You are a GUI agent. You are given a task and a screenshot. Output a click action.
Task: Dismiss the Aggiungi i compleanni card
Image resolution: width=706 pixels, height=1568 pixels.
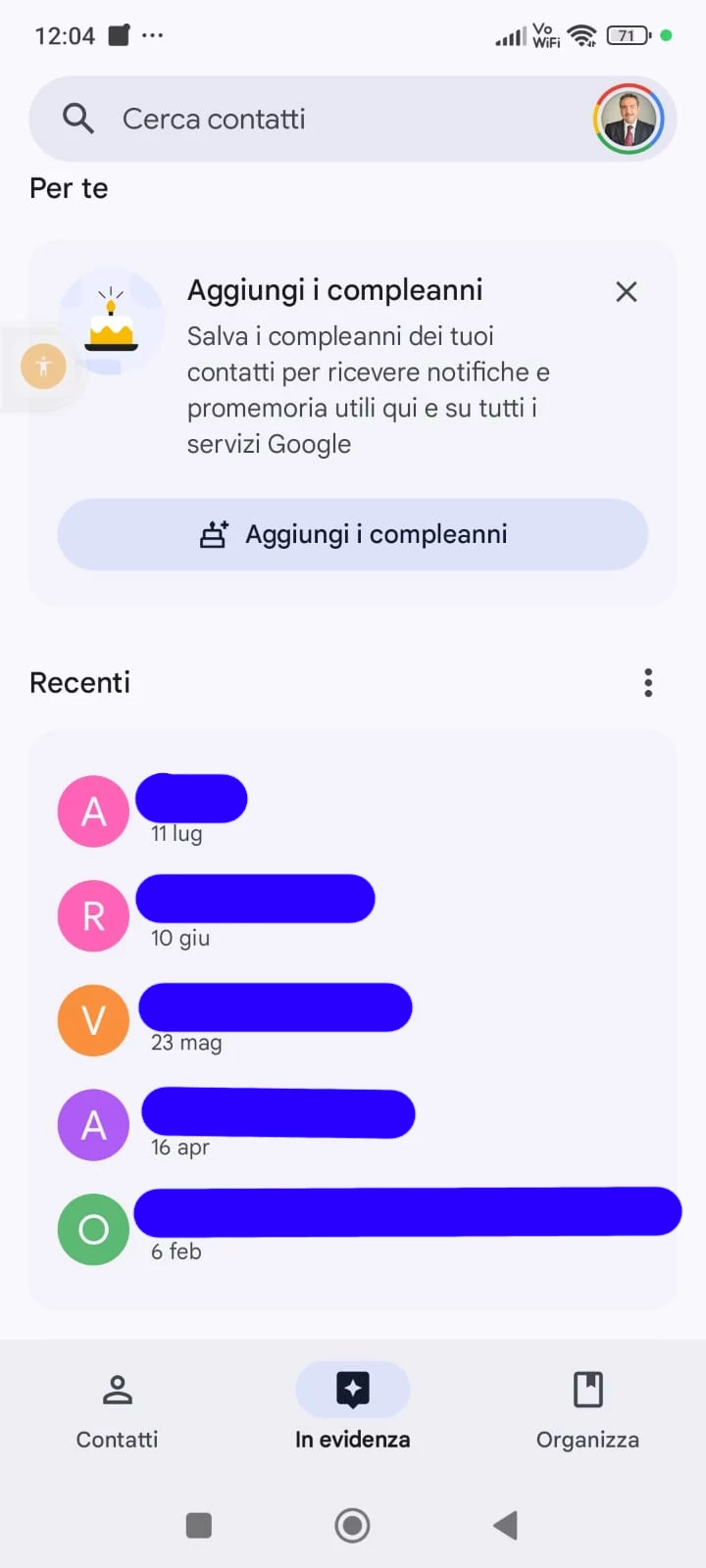(627, 291)
